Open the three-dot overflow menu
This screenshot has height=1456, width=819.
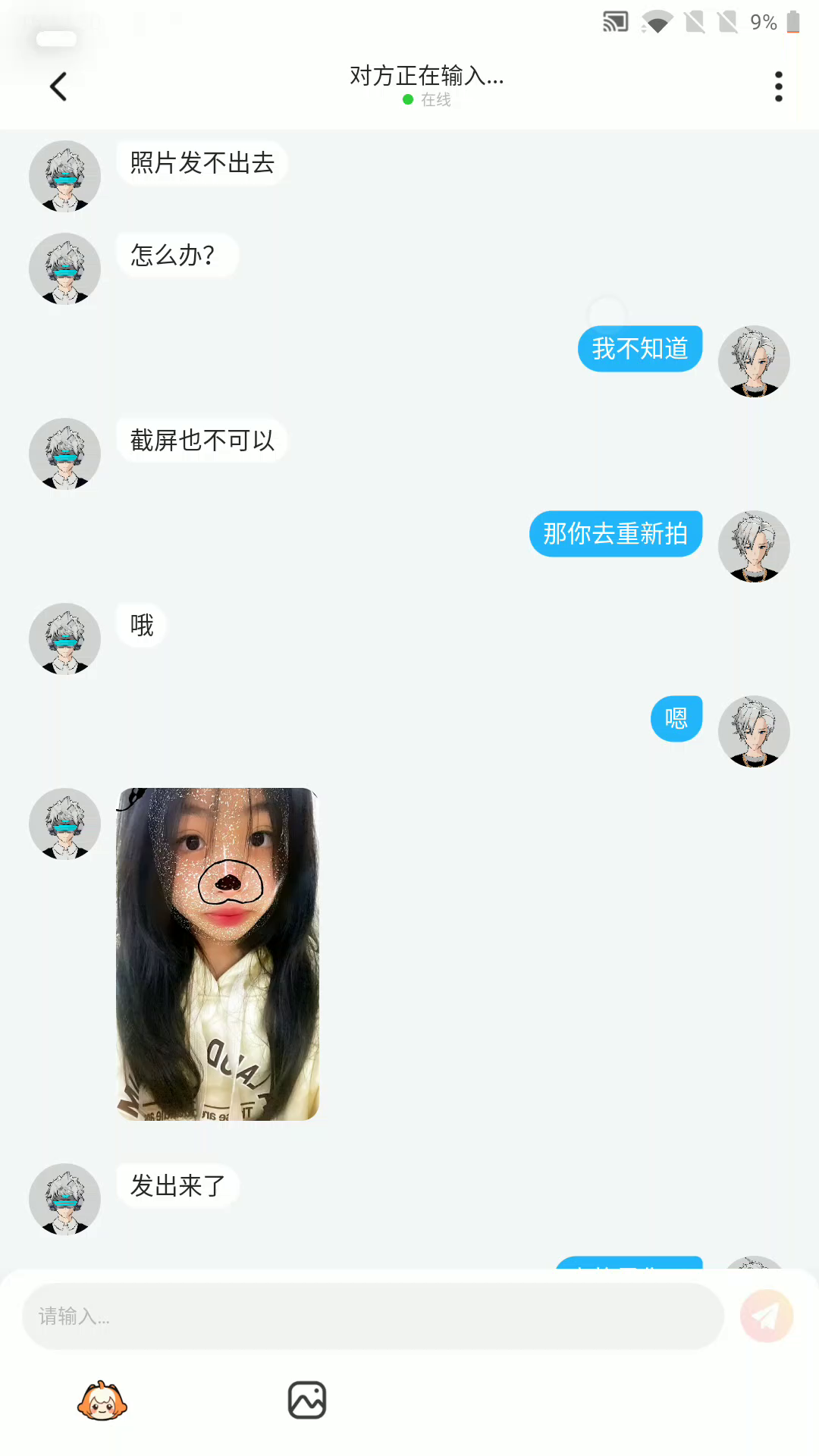(778, 86)
